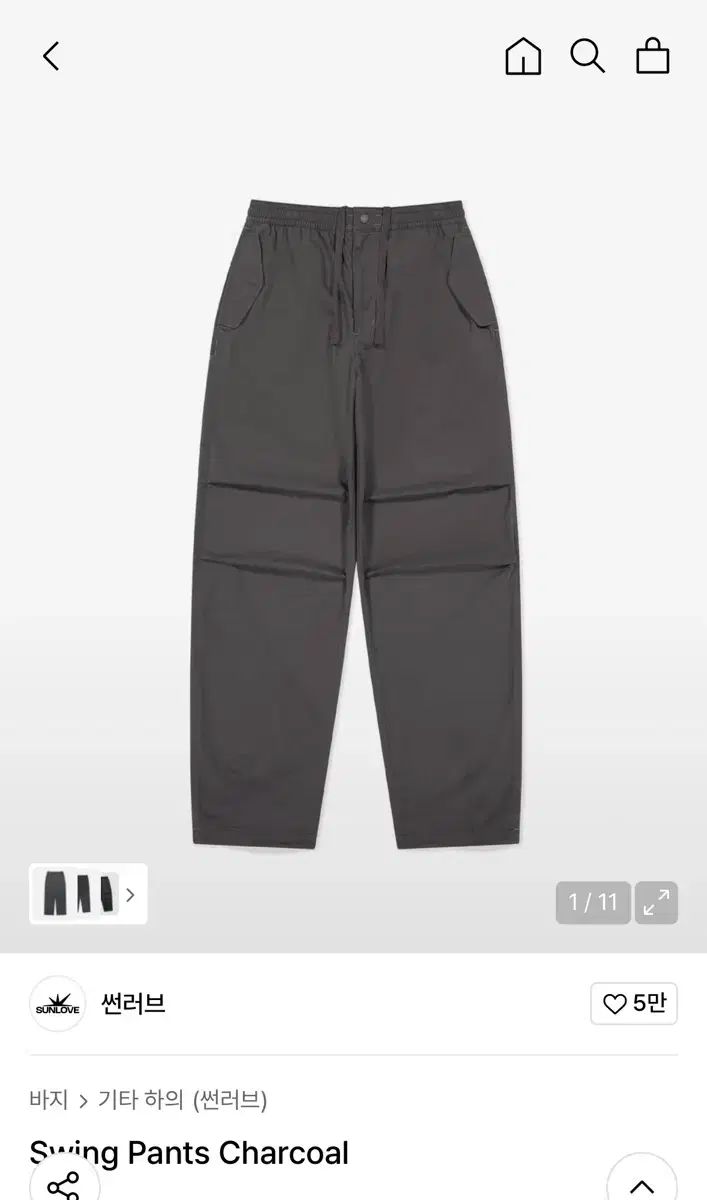707x1200 pixels.
Task: Open the 바지 category breadcrumb
Action: click(48, 1100)
